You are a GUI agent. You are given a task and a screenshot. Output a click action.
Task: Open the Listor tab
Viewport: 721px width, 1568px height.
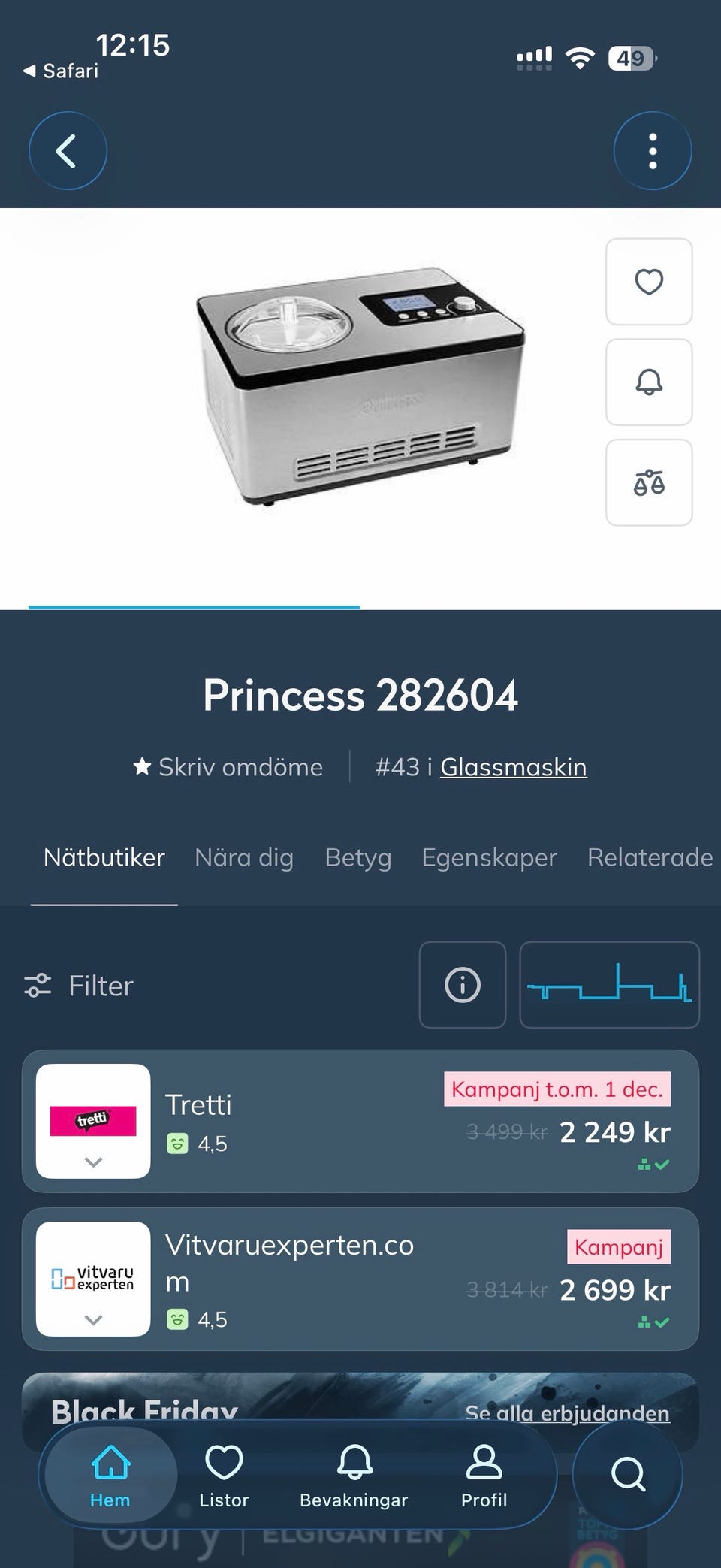pos(224,1476)
